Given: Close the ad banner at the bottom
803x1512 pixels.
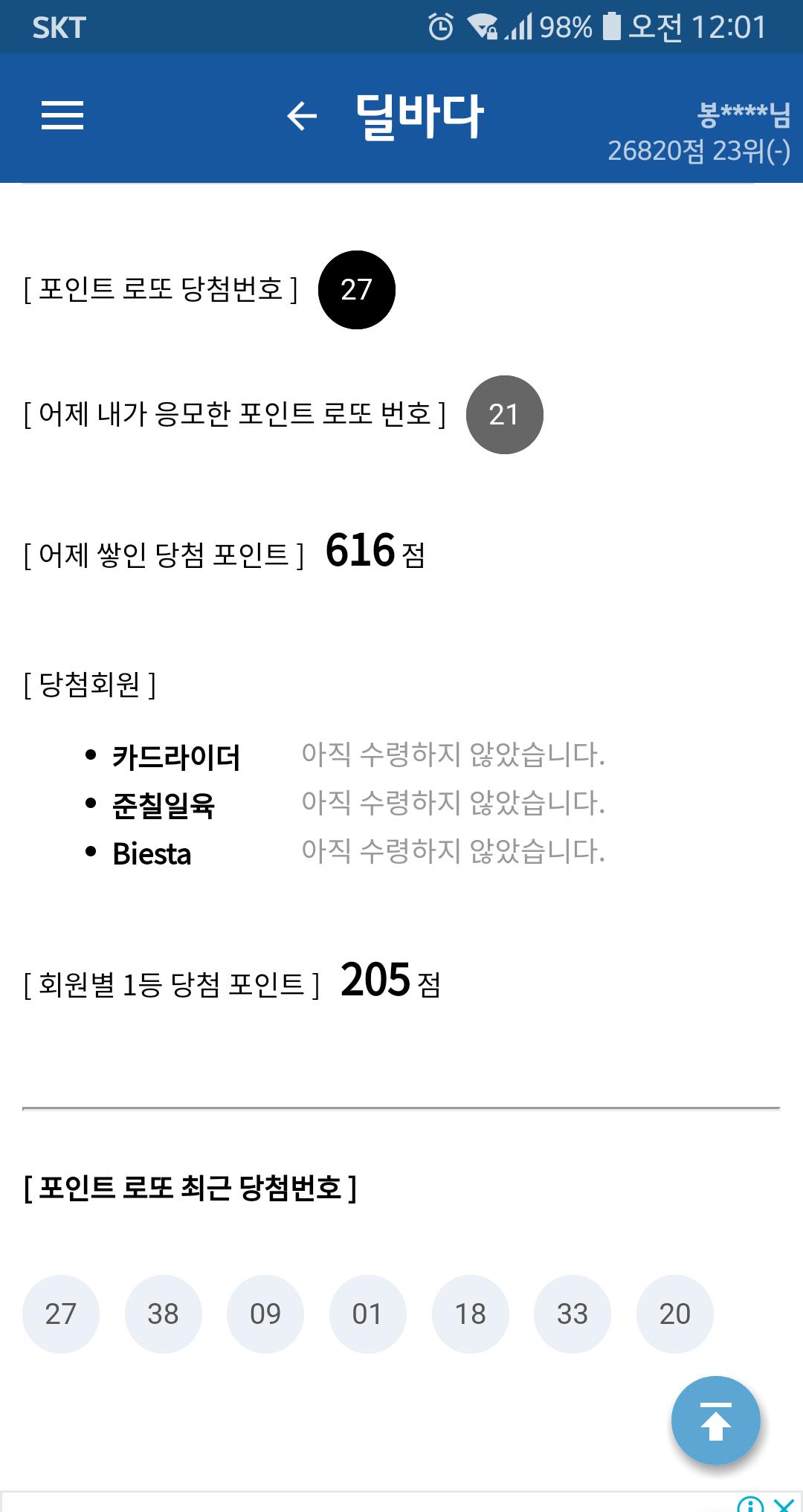Looking at the screenshot, I should coord(784,1505).
